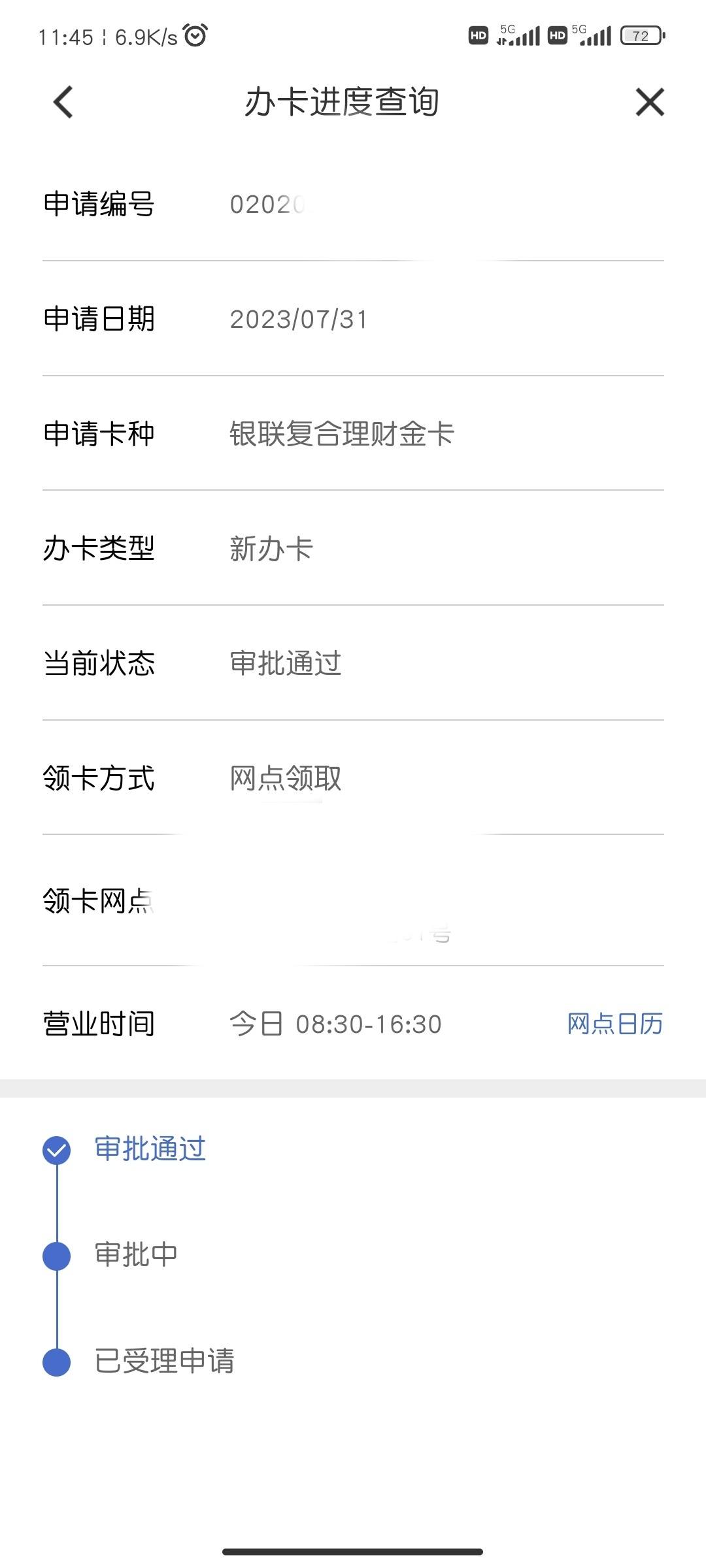Open the 网点日历 branch calendar link
Screen dimensions: 706x1568
coord(615,1024)
